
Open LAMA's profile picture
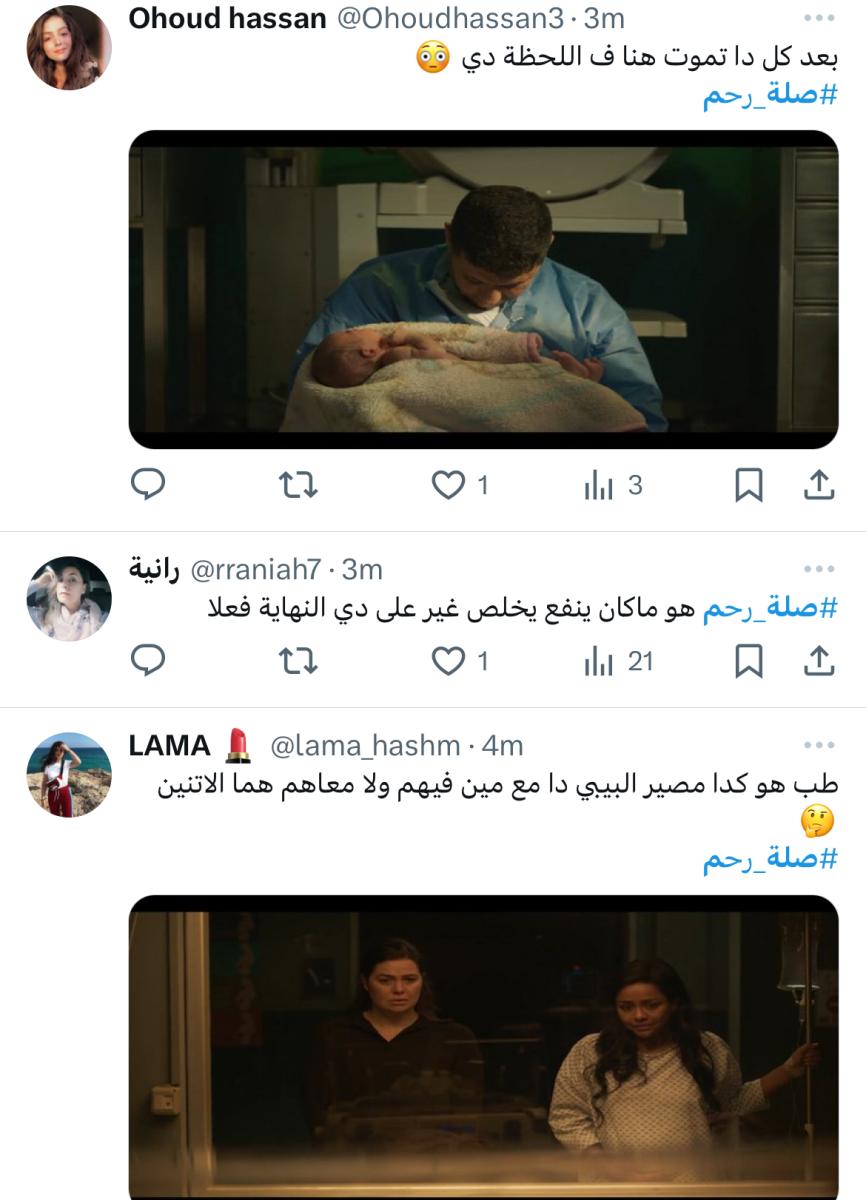click(x=68, y=775)
